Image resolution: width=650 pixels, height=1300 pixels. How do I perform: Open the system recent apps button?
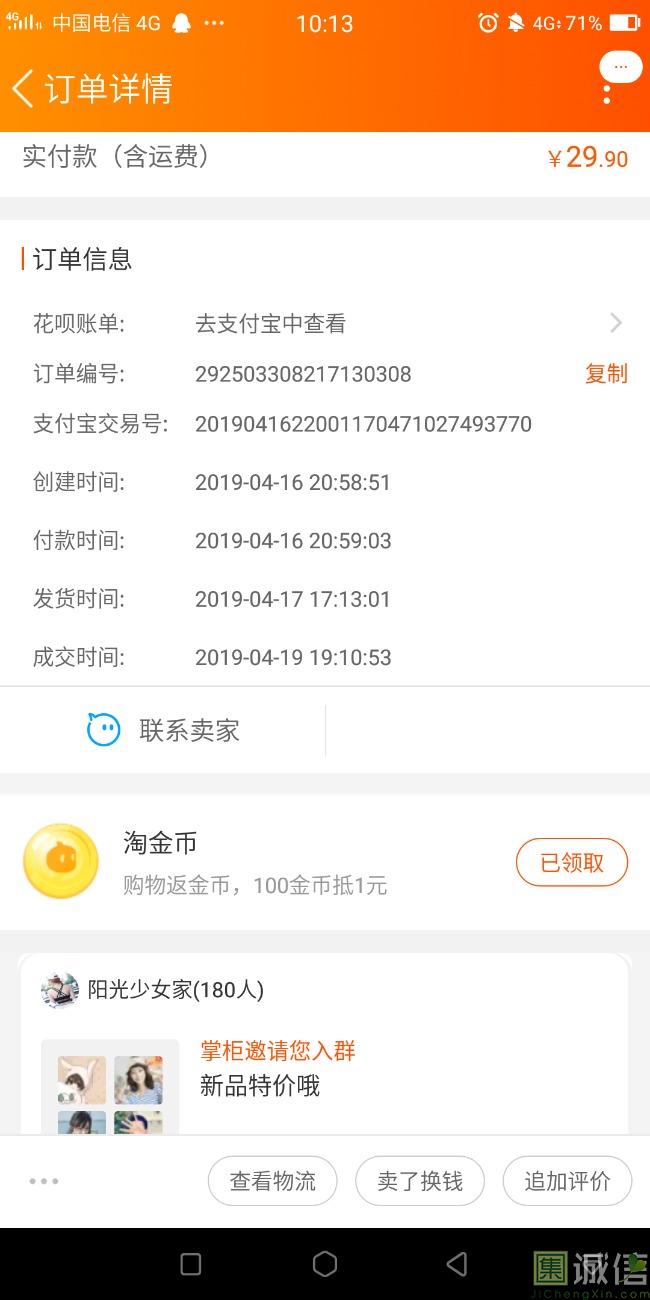(x=191, y=1264)
